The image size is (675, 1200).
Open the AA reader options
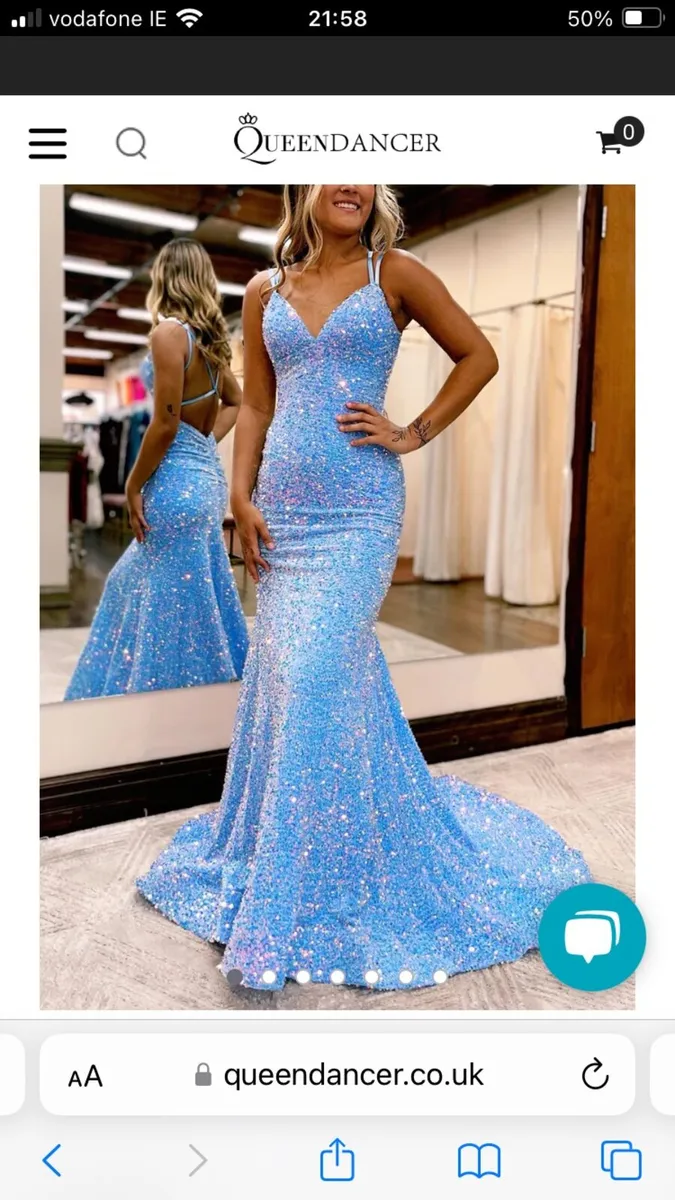pyautogui.click(x=85, y=1076)
